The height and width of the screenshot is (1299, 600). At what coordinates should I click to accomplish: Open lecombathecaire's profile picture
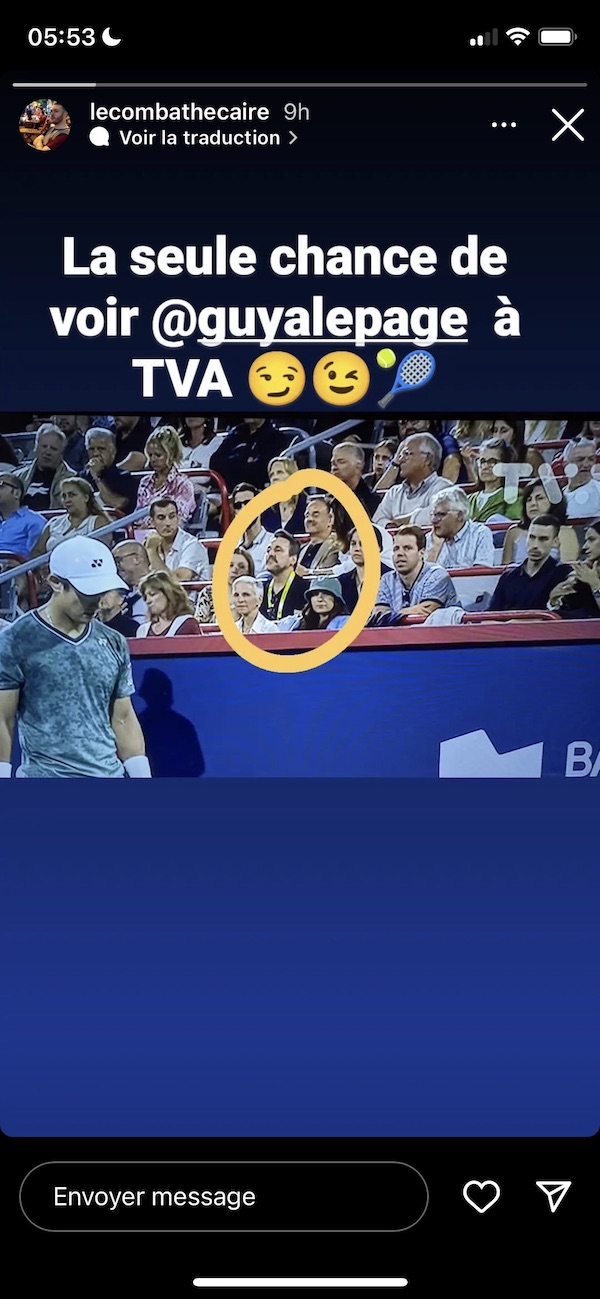[x=45, y=125]
